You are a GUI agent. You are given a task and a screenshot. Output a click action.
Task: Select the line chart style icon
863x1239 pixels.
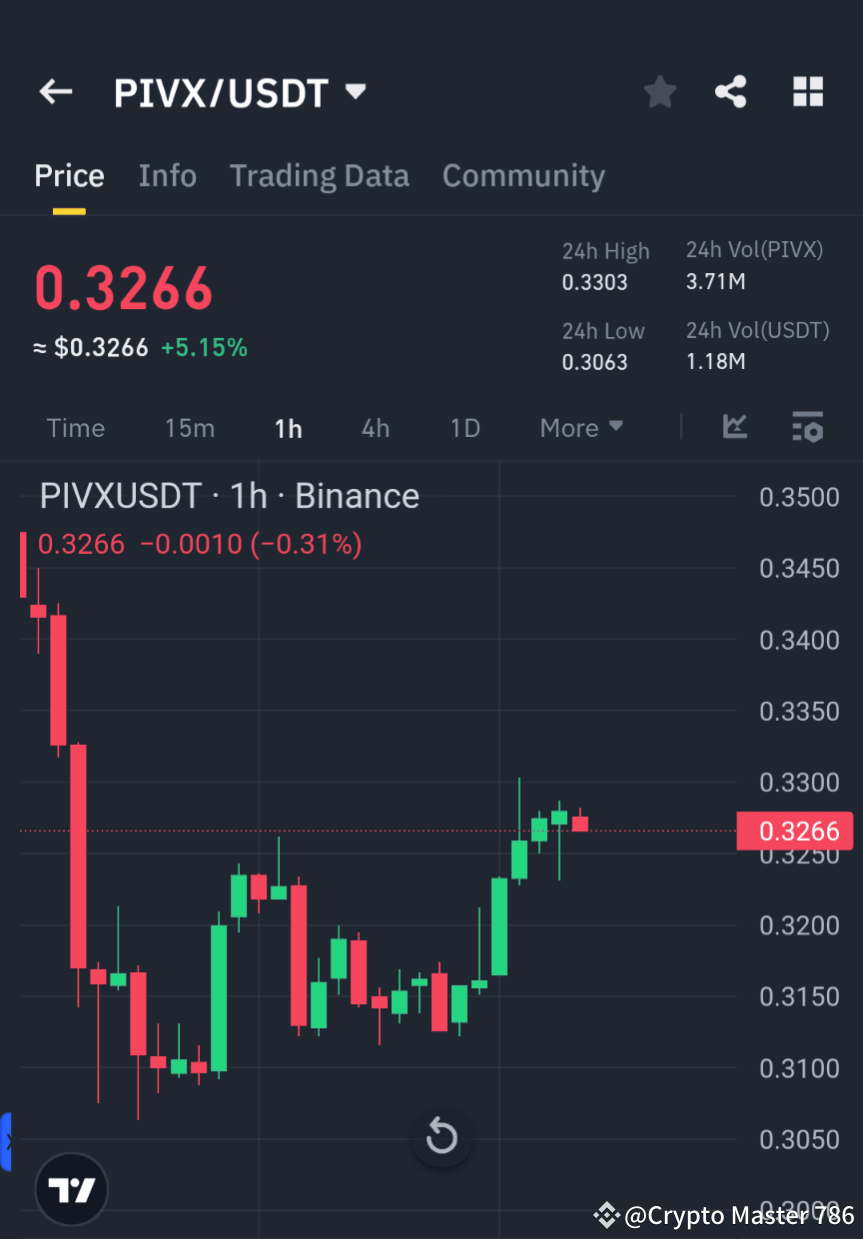pyautogui.click(x=735, y=427)
